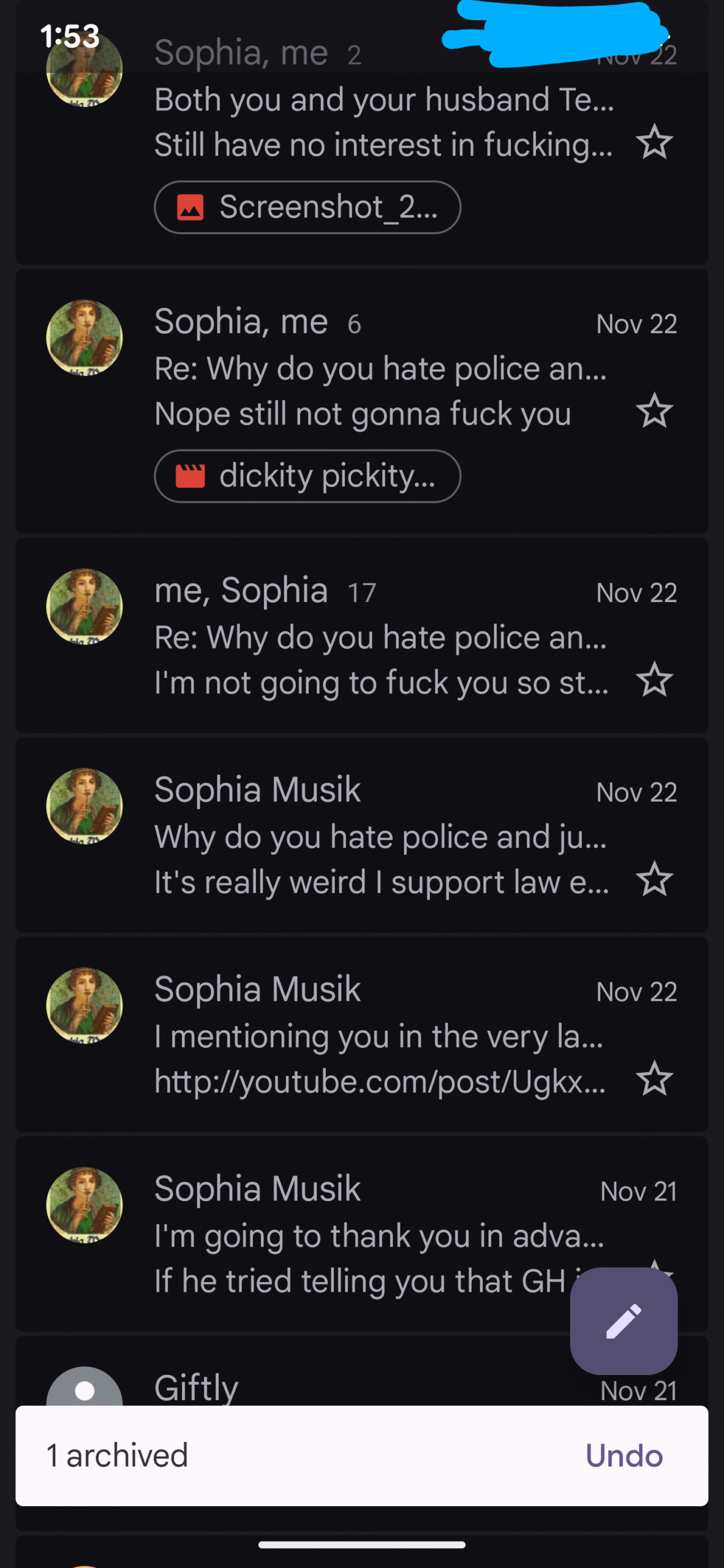Viewport: 724px width, 1568px height.
Task: Open the dickity pickity video attachment
Action: (307, 476)
